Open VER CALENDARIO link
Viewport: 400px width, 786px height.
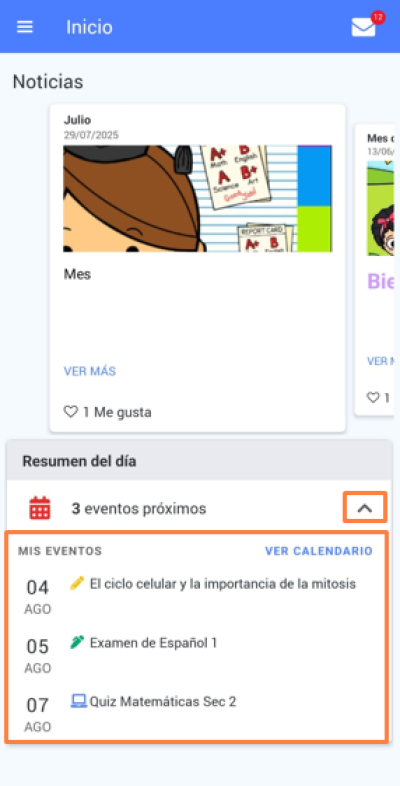click(319, 551)
